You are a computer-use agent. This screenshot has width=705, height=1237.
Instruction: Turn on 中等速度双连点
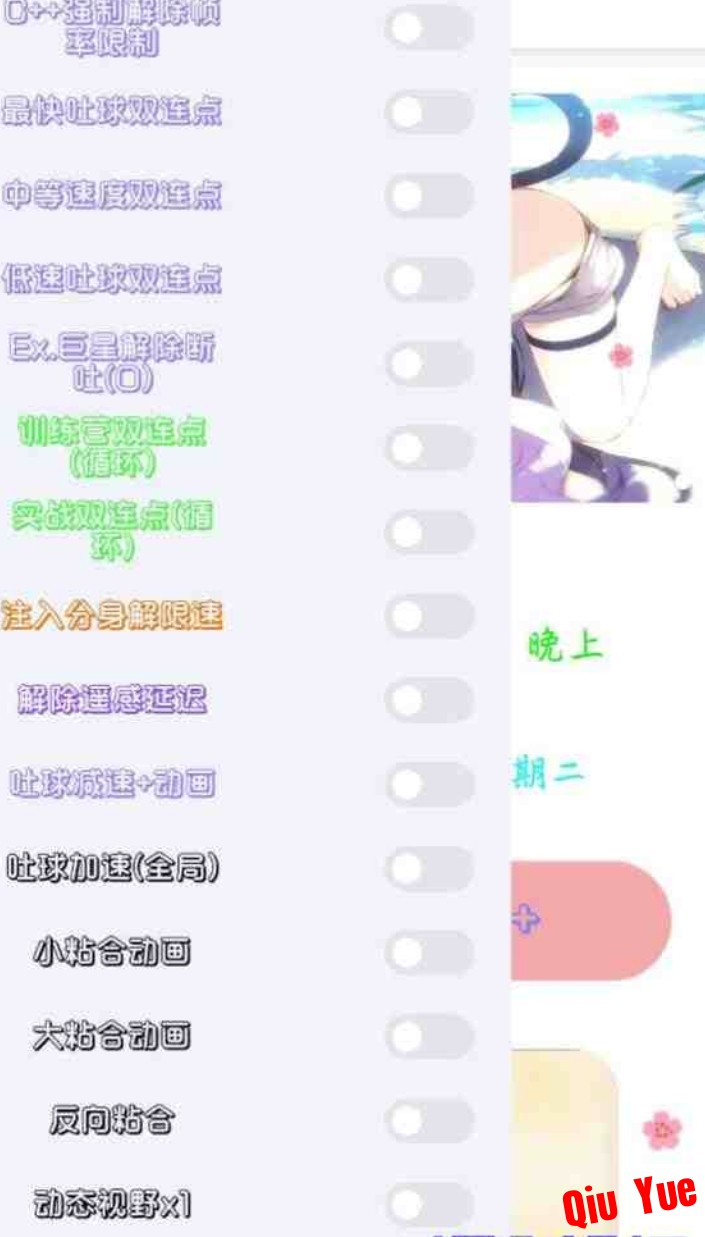tap(429, 196)
